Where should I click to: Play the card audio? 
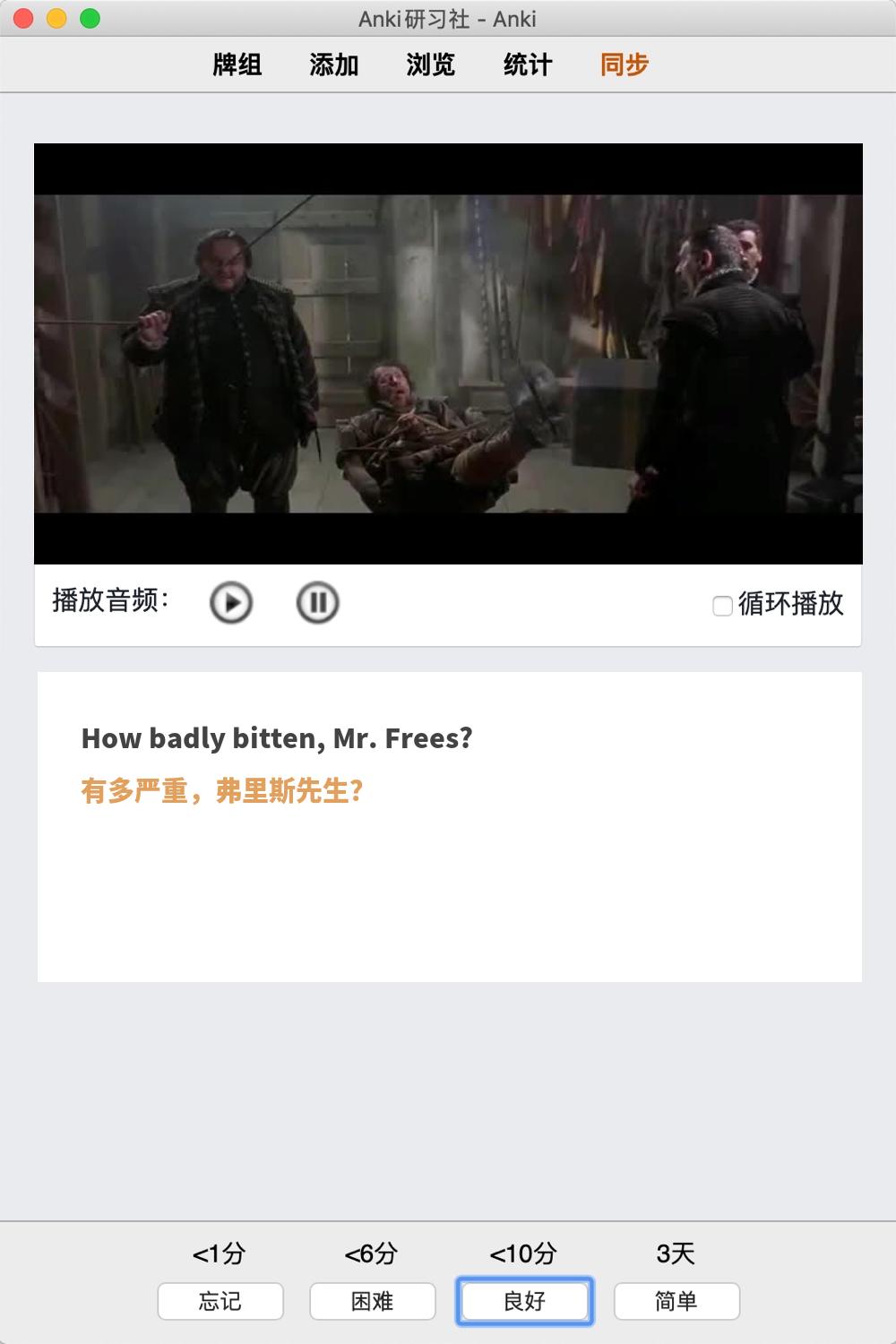point(231,603)
